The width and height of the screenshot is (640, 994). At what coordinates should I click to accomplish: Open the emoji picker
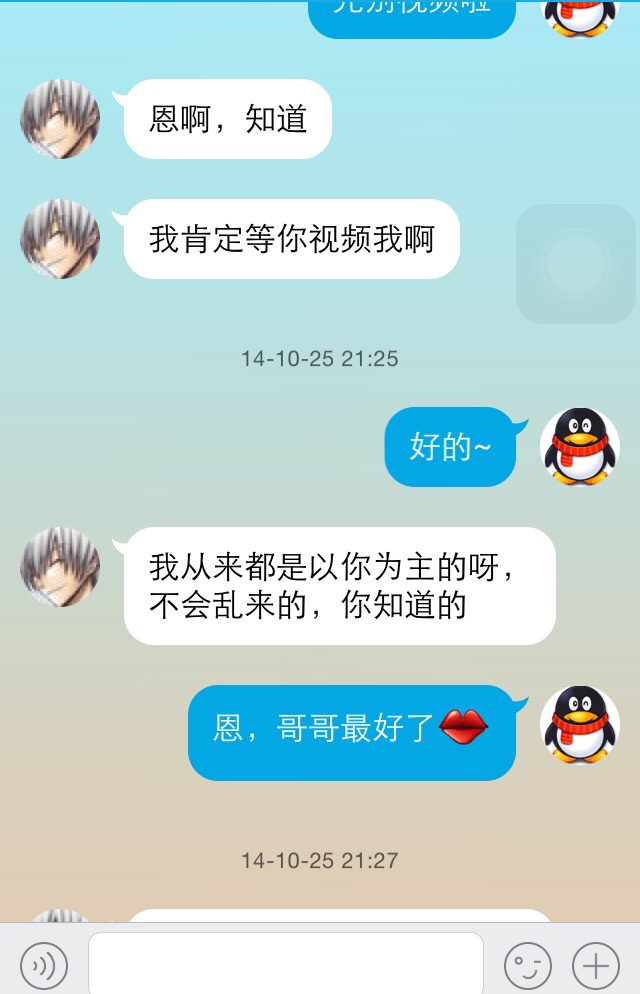coord(528,966)
